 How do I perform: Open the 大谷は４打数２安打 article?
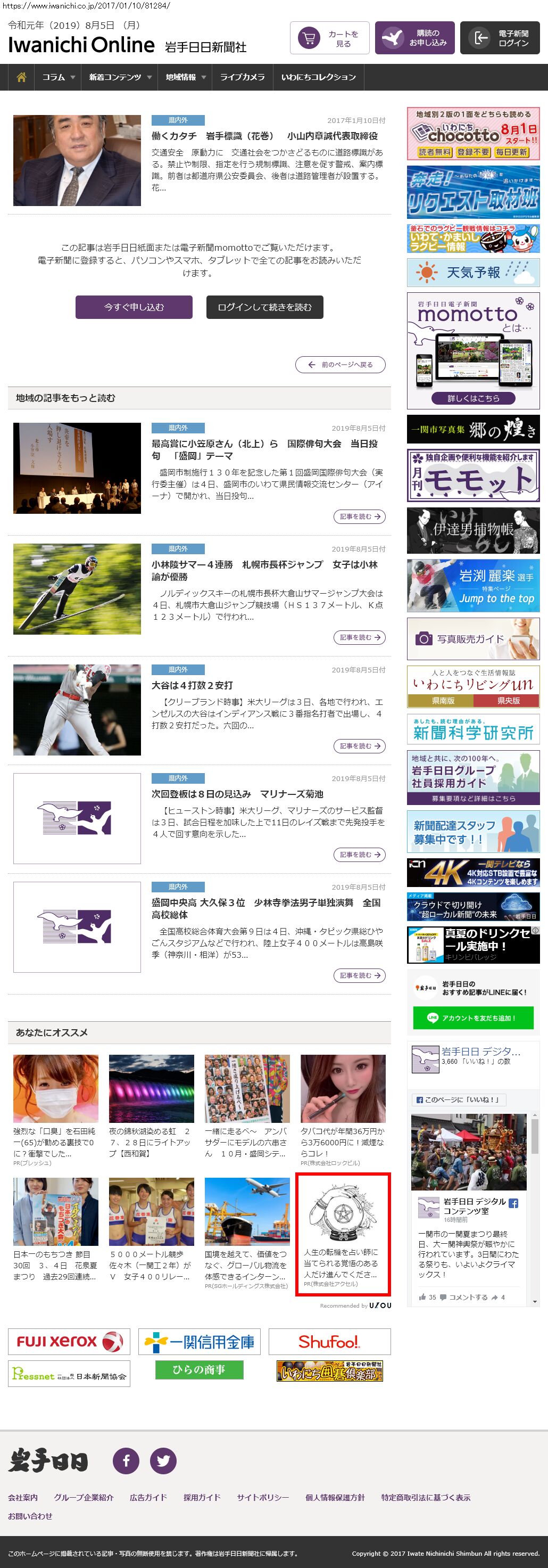pos(192,685)
